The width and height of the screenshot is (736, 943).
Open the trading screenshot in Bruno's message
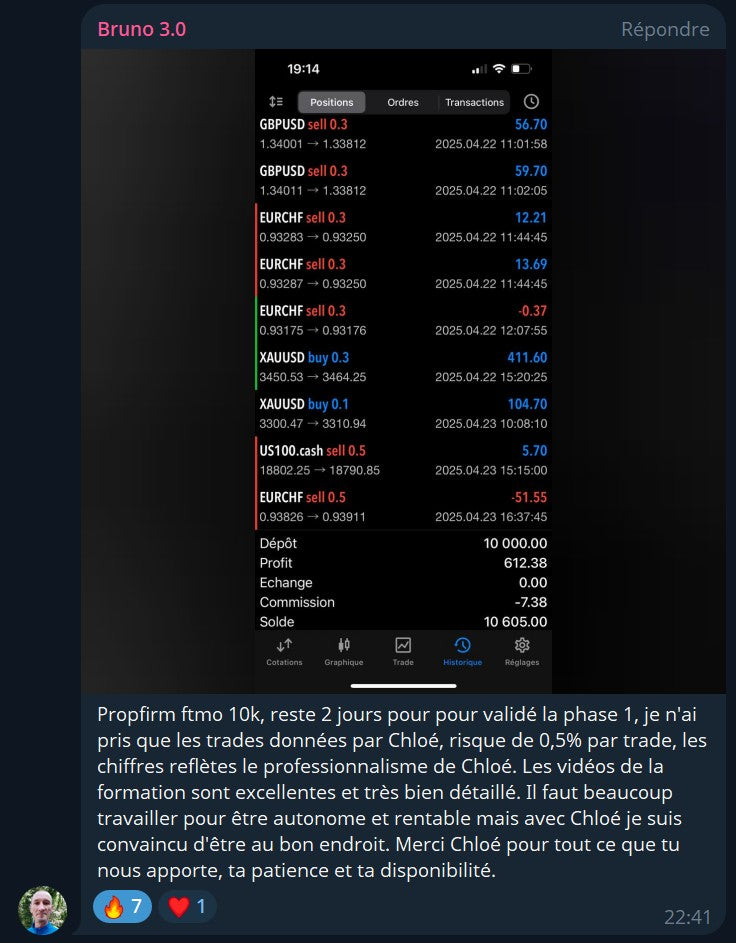tap(403, 370)
